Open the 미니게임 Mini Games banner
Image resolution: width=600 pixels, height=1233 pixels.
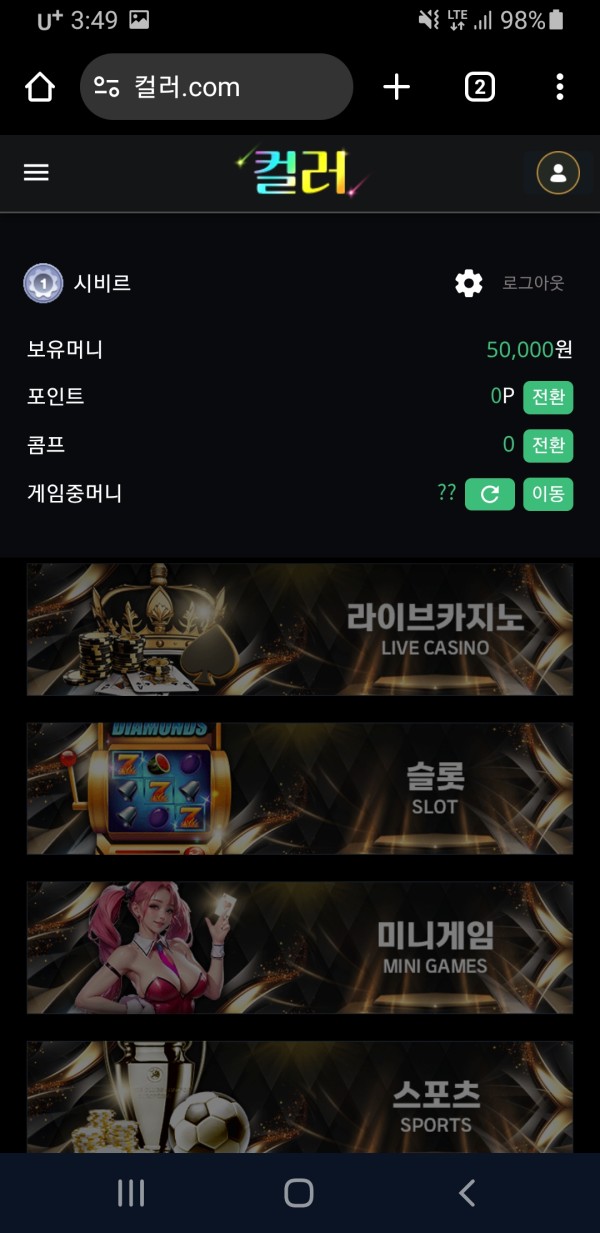[x=300, y=947]
